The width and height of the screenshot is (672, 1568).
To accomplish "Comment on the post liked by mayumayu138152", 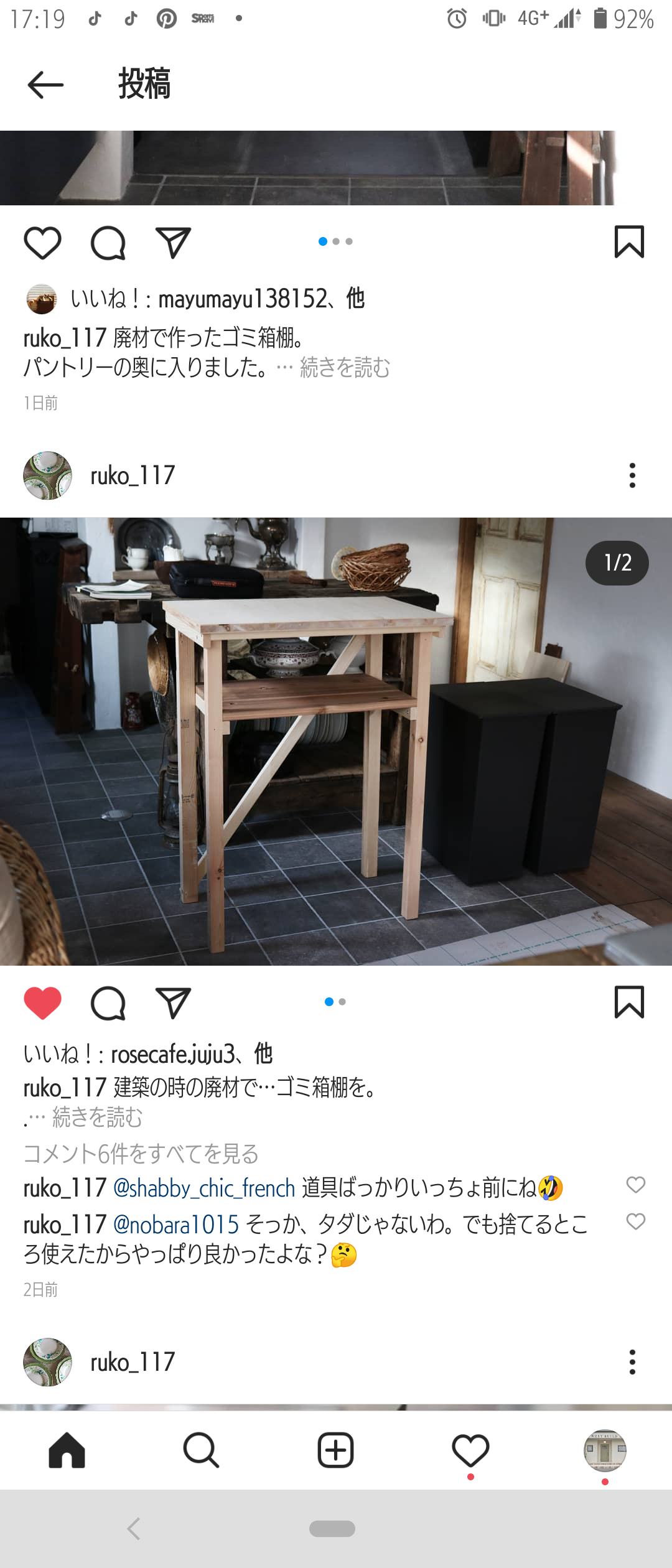I will [108, 242].
